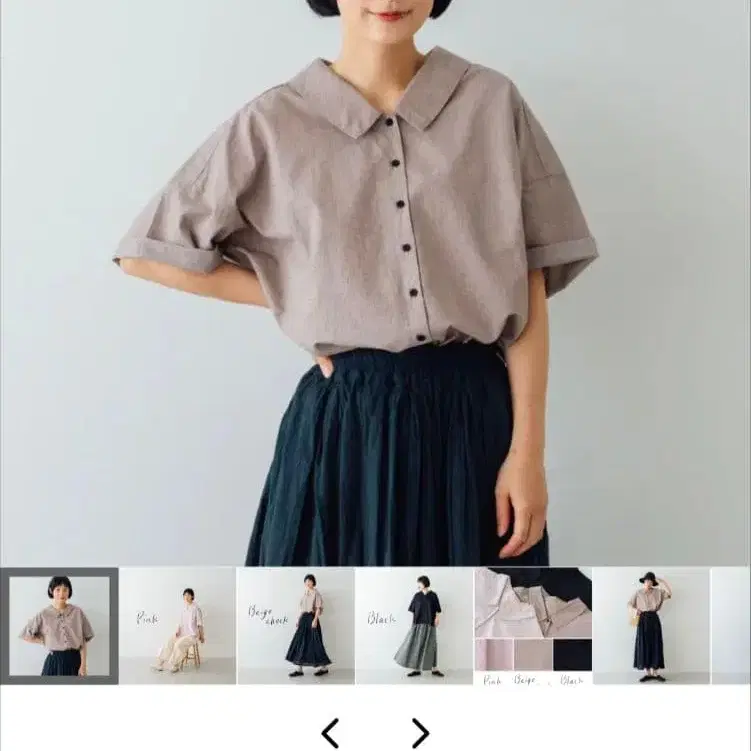This screenshot has height=751, width=751.
Task: Show the thumbnail with the black hat
Action: click(651, 626)
